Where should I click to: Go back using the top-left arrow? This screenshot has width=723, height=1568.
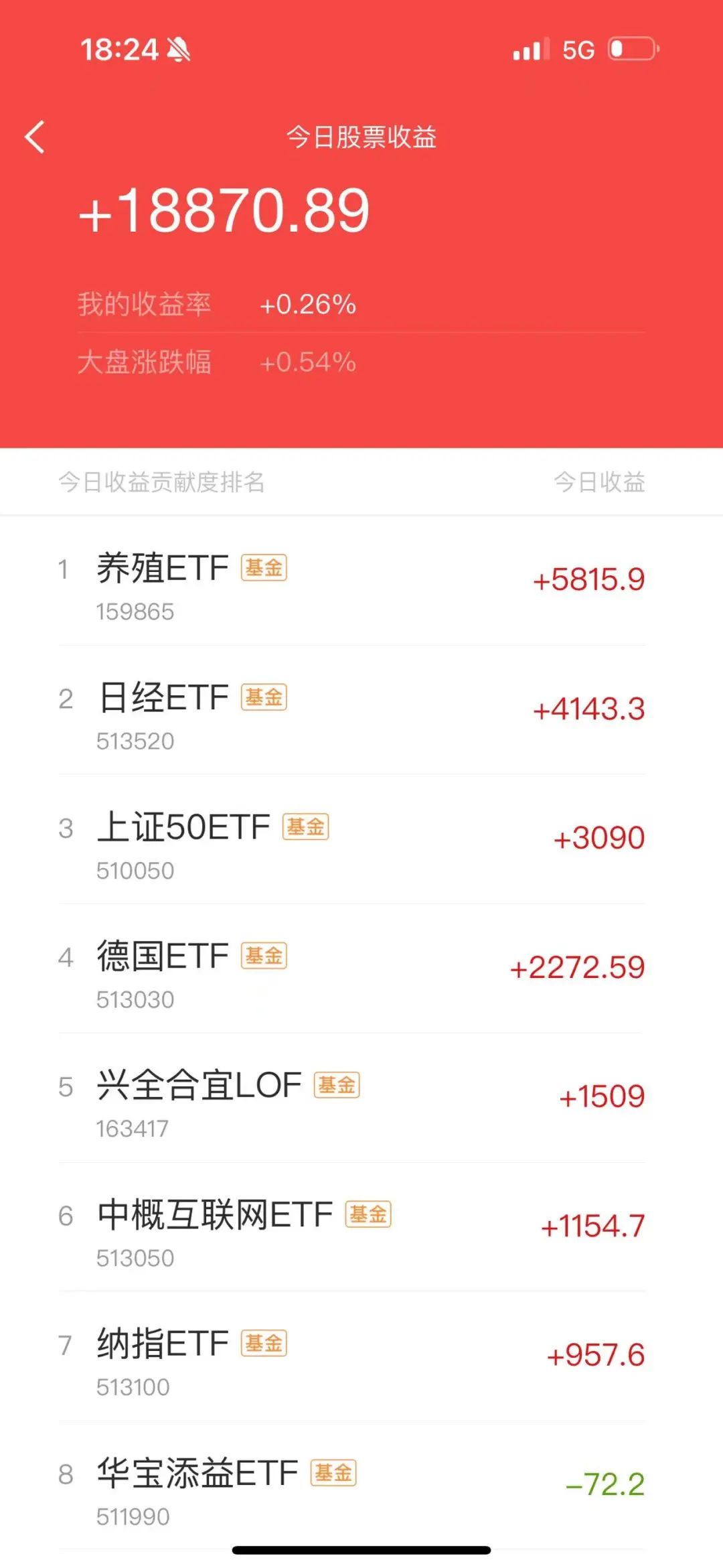[35, 137]
